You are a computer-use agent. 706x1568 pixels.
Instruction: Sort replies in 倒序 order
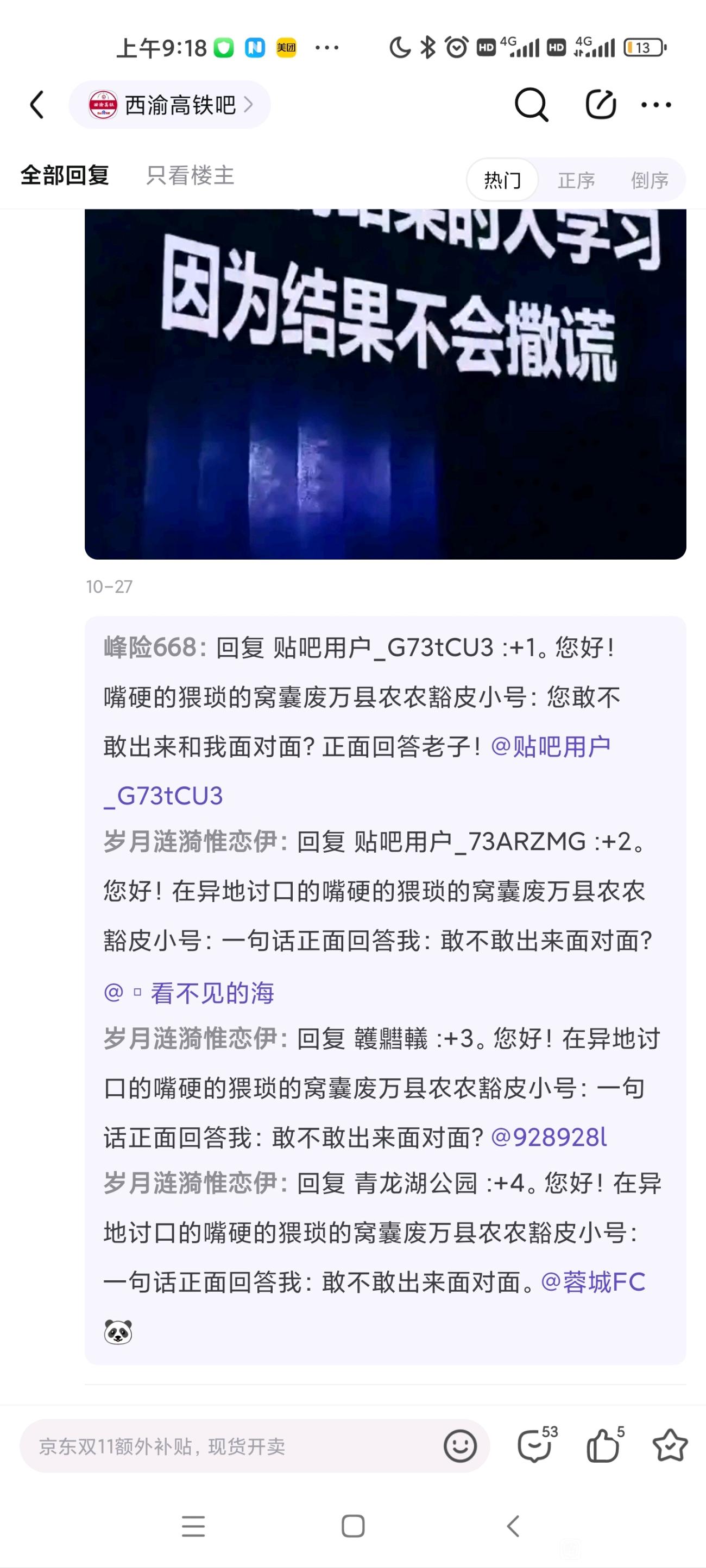pos(650,180)
